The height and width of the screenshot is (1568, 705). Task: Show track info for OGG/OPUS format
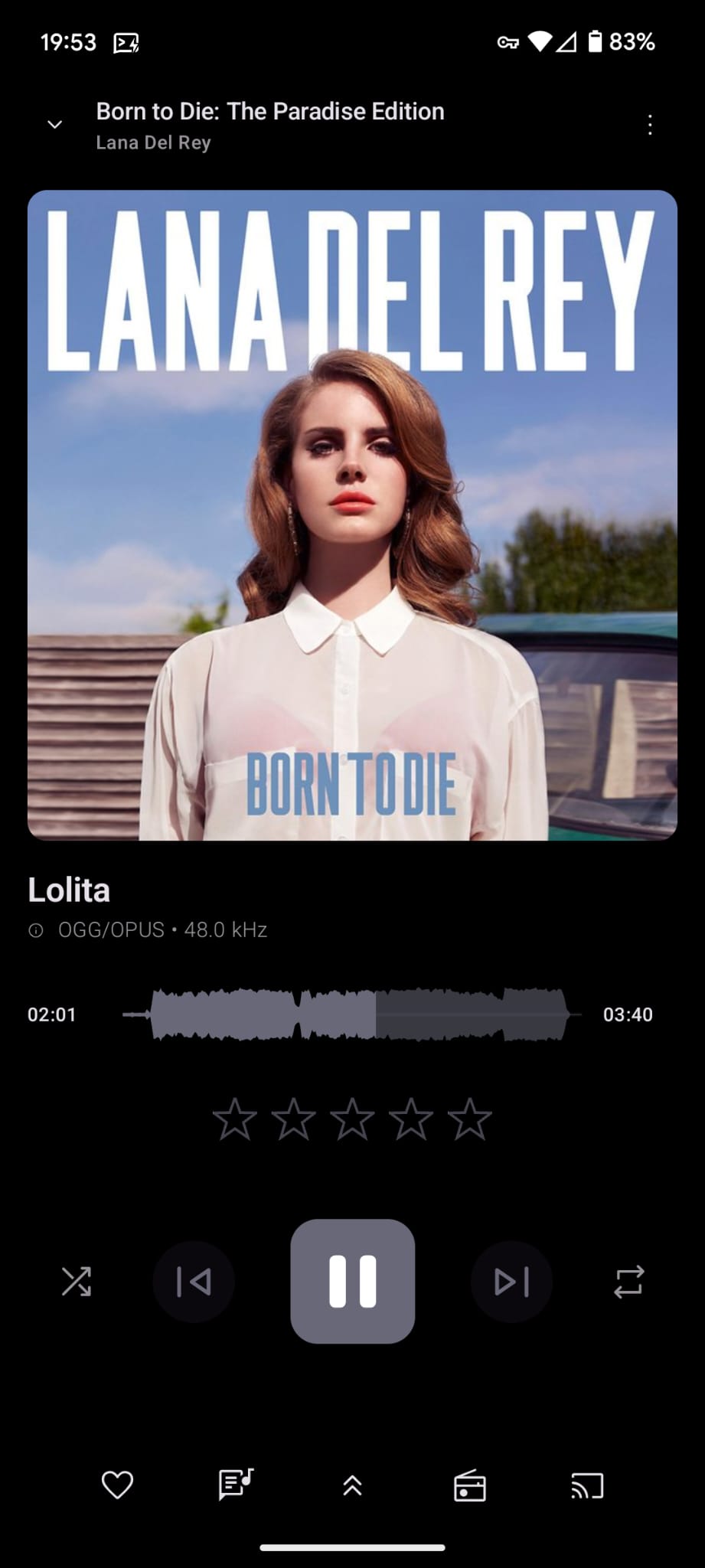click(x=35, y=930)
